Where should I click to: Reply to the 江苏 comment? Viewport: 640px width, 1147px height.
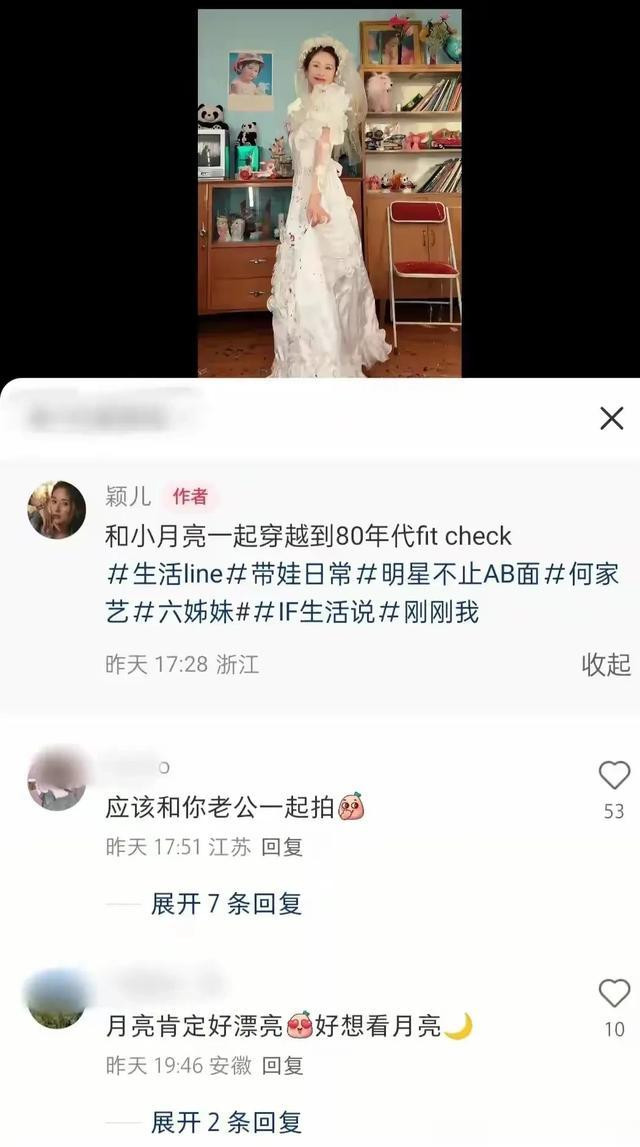[282, 847]
